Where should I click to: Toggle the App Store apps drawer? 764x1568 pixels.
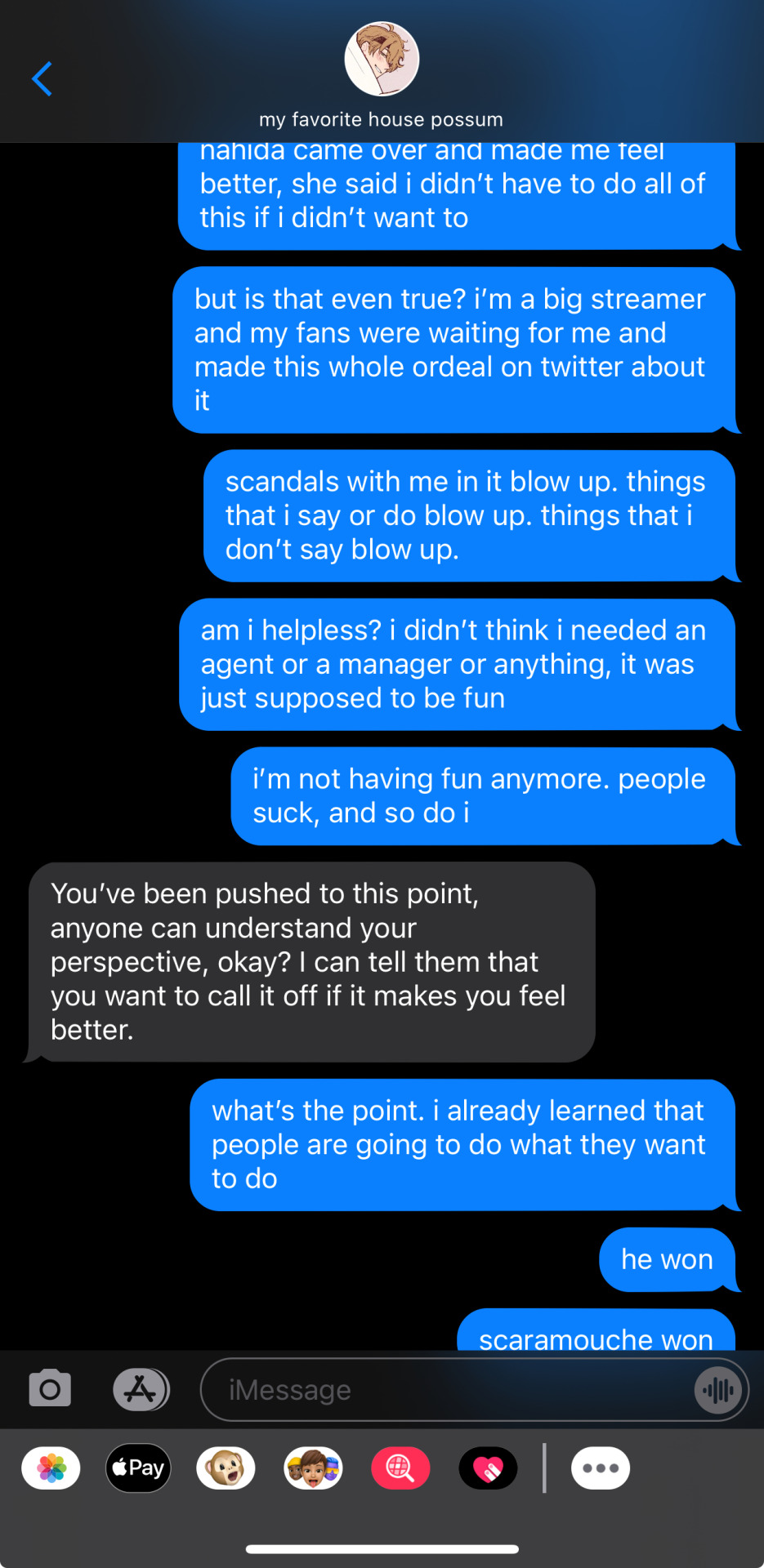[141, 1388]
